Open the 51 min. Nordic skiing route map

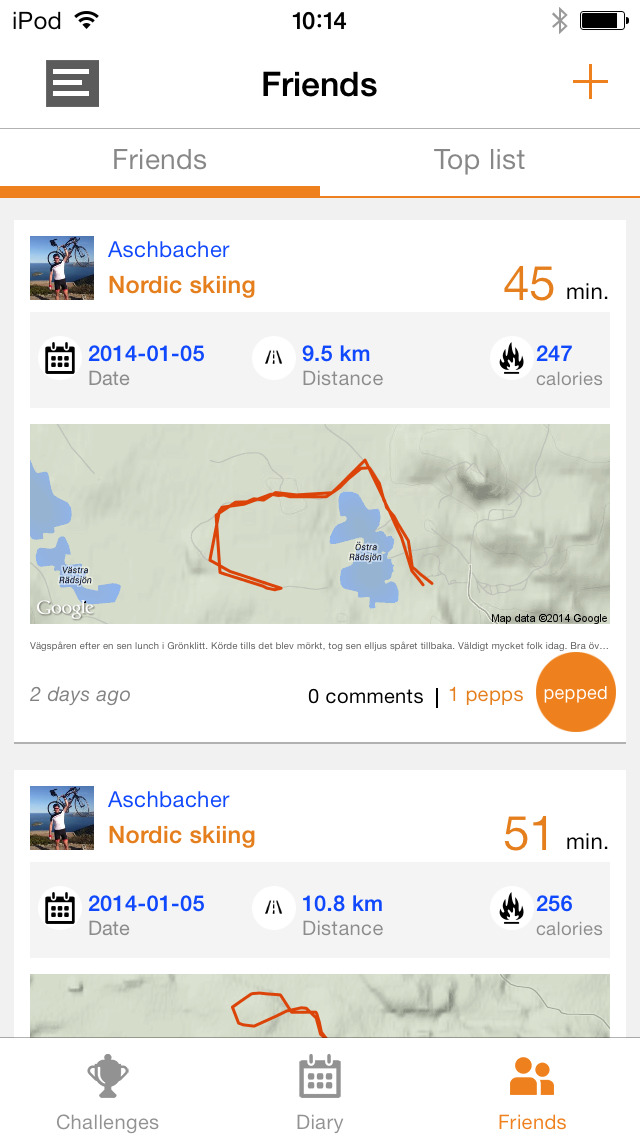point(320,1005)
